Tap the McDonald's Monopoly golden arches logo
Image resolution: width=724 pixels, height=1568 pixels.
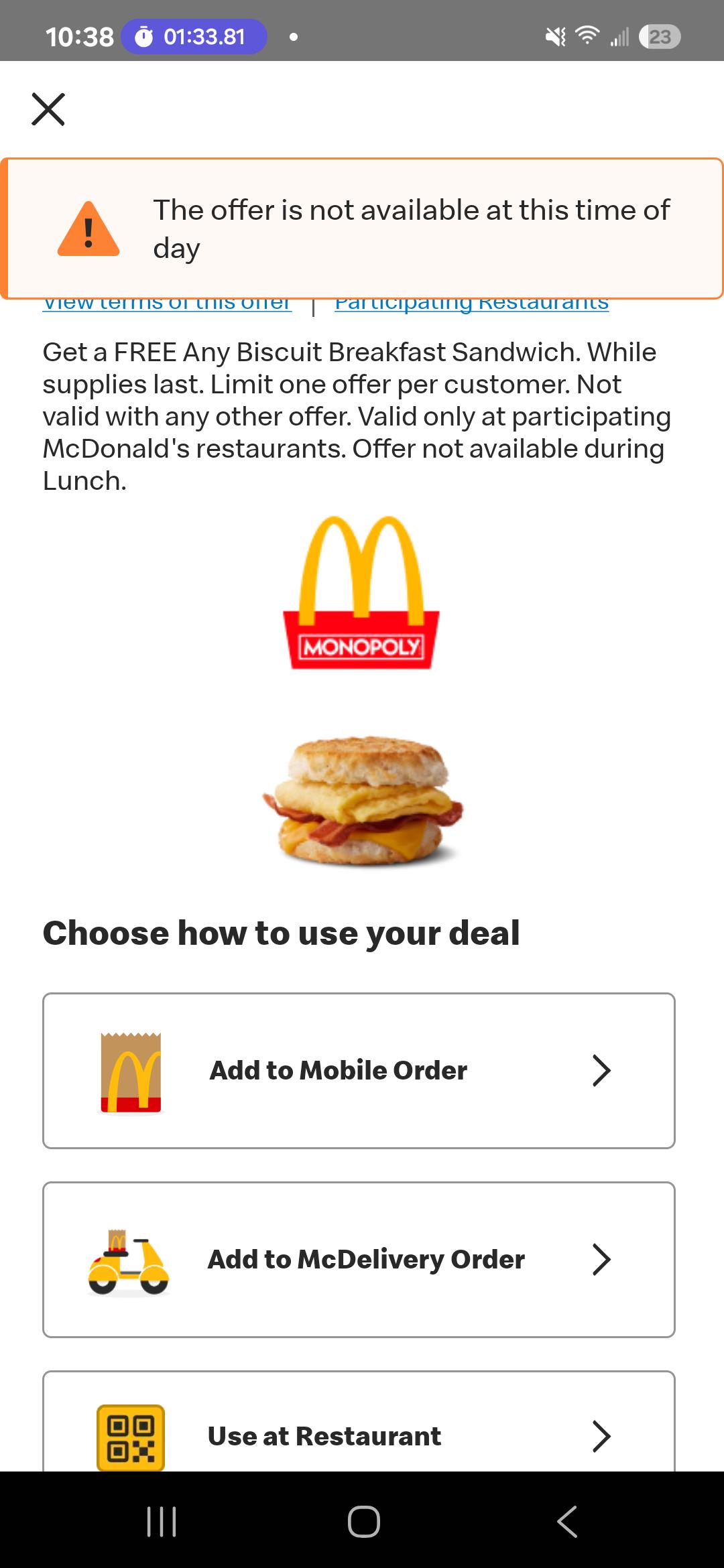pyautogui.click(x=361, y=593)
